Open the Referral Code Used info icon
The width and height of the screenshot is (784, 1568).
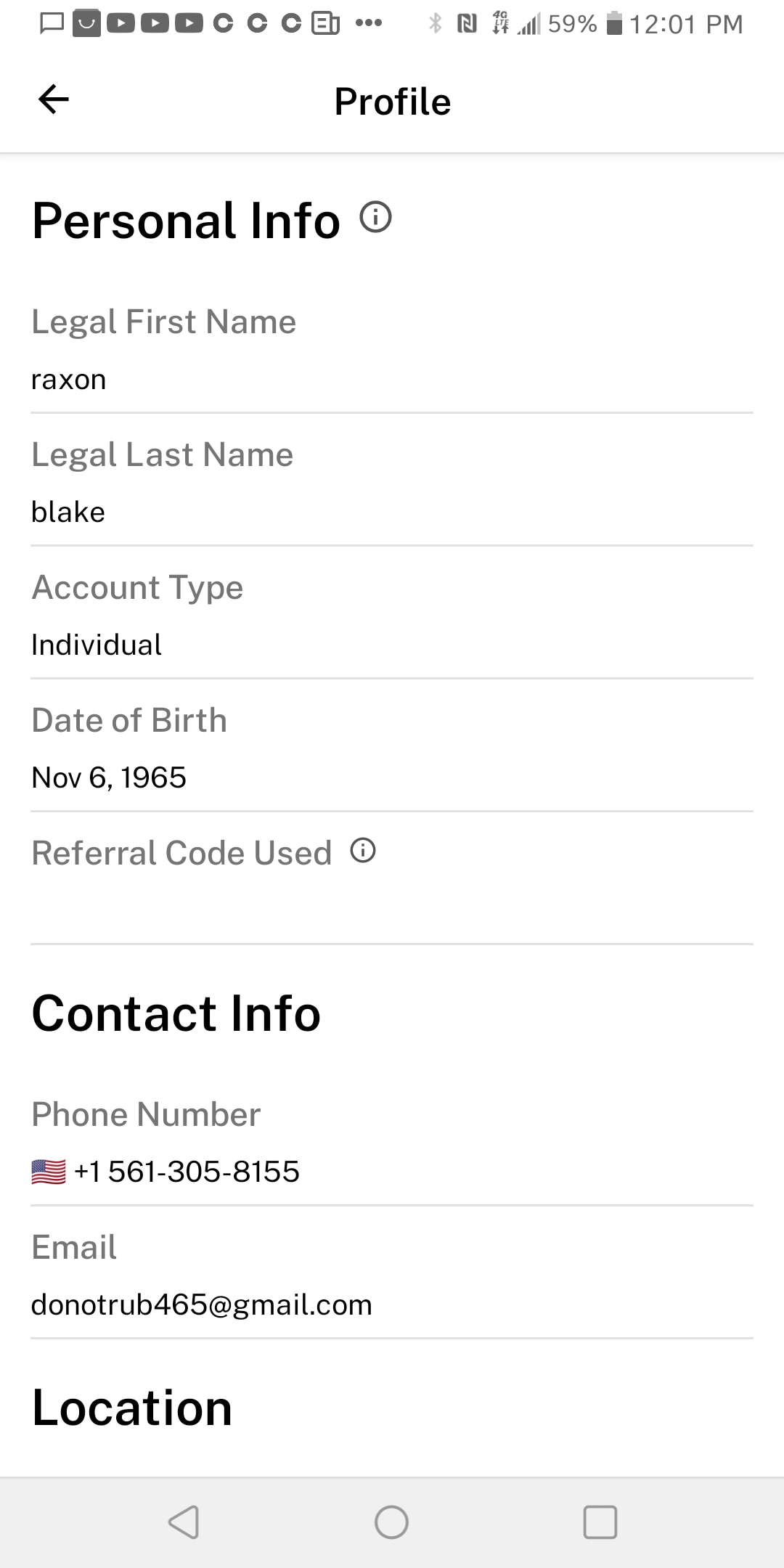coord(363,850)
